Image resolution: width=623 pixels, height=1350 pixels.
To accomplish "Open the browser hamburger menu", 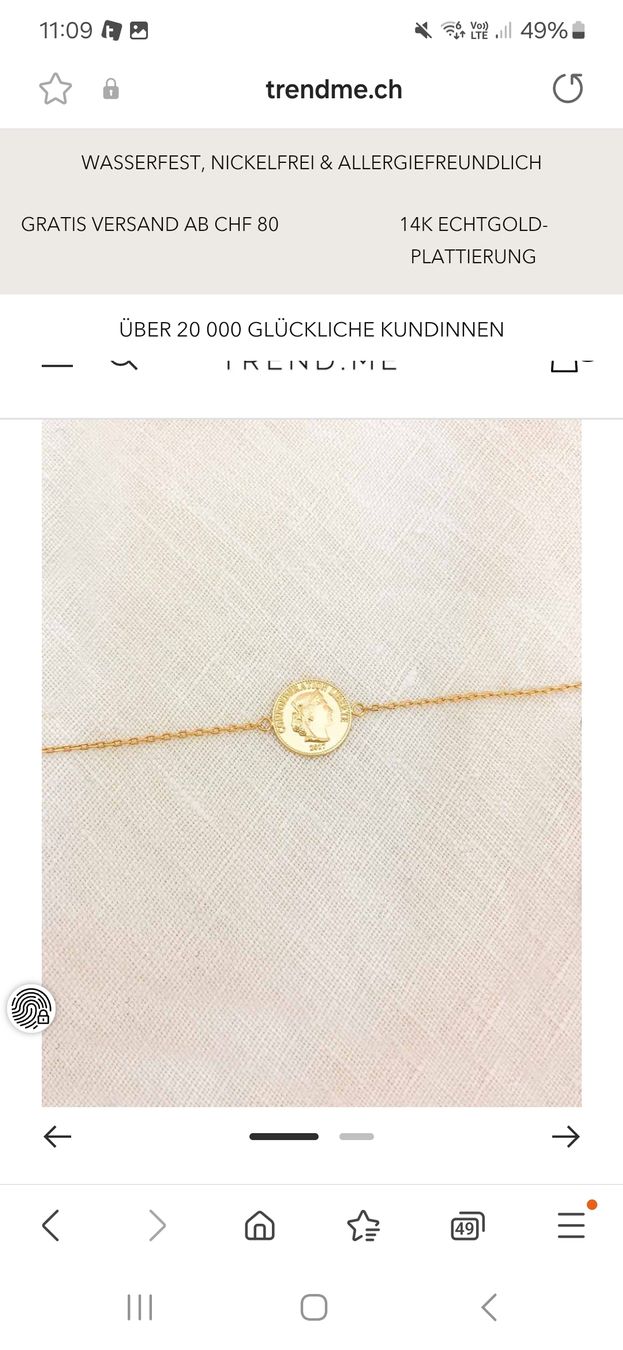I will click(x=572, y=1224).
